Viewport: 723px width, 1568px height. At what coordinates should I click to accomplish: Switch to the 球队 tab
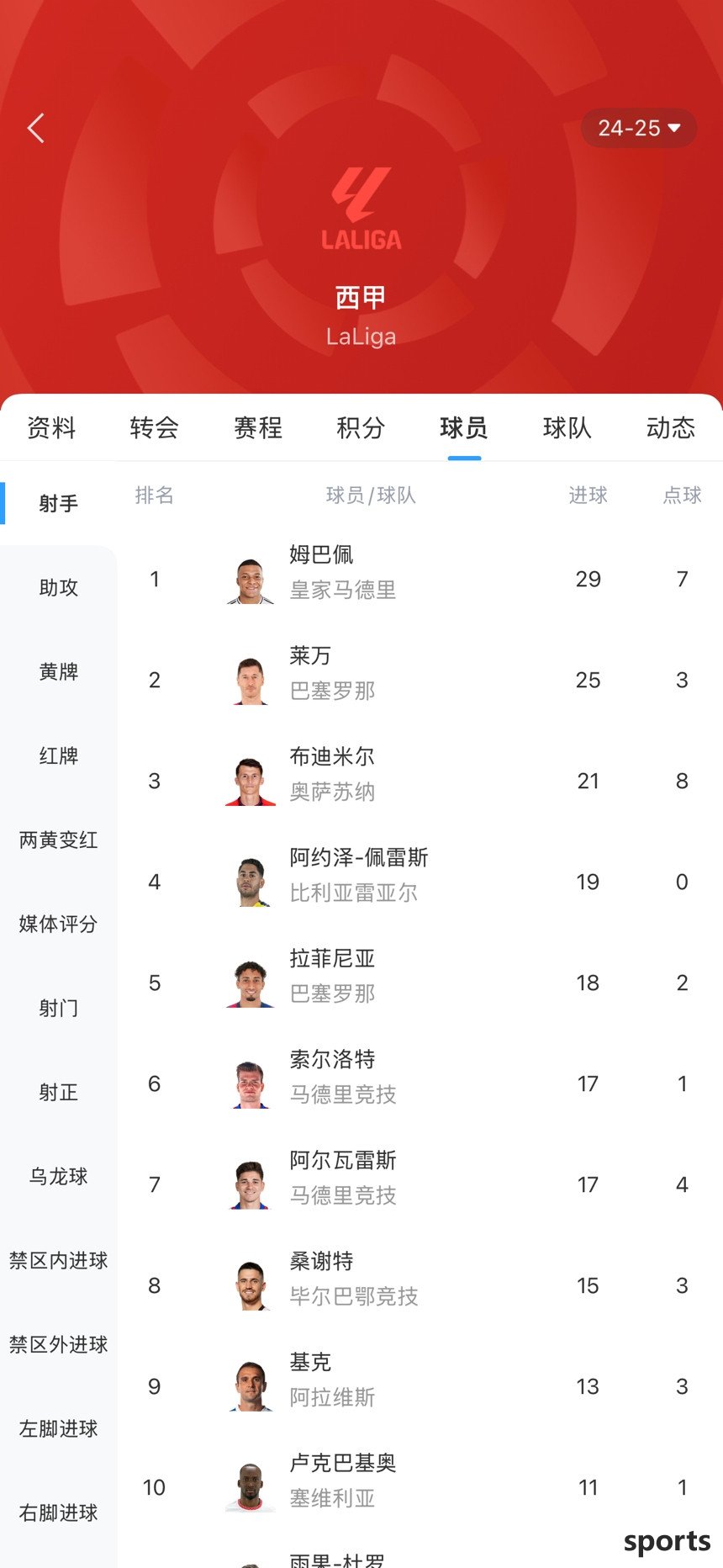(567, 428)
